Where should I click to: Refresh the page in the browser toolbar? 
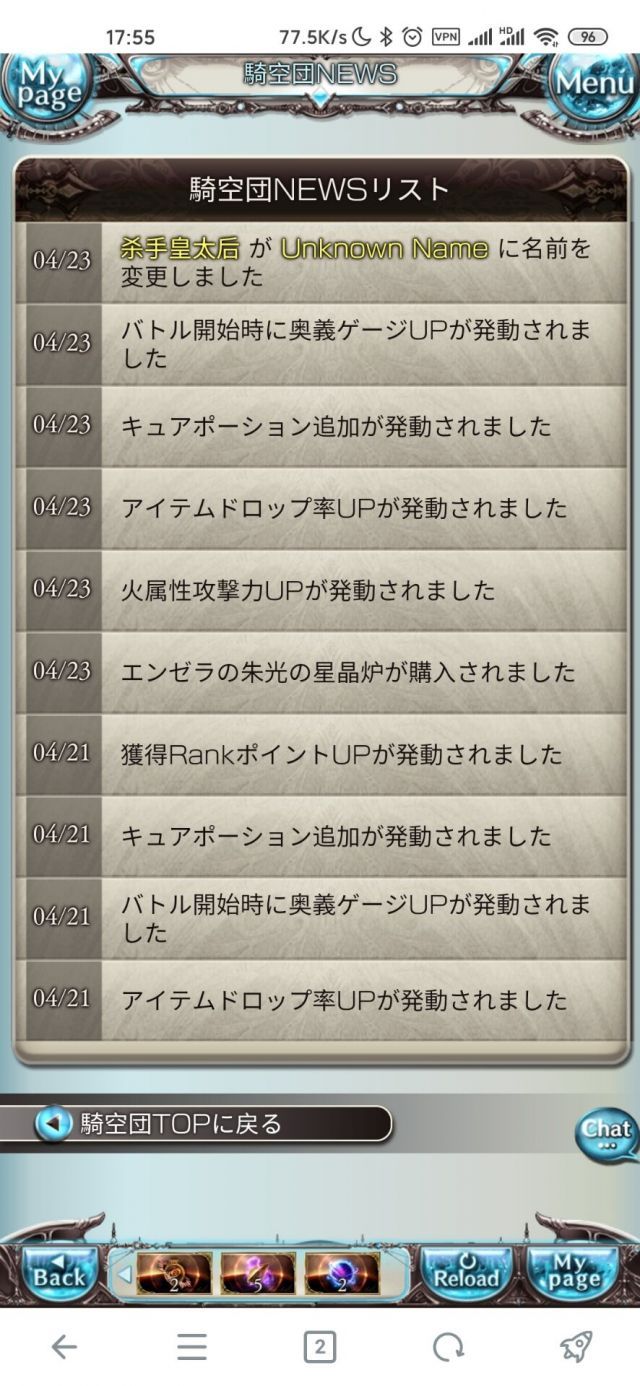448,1348
